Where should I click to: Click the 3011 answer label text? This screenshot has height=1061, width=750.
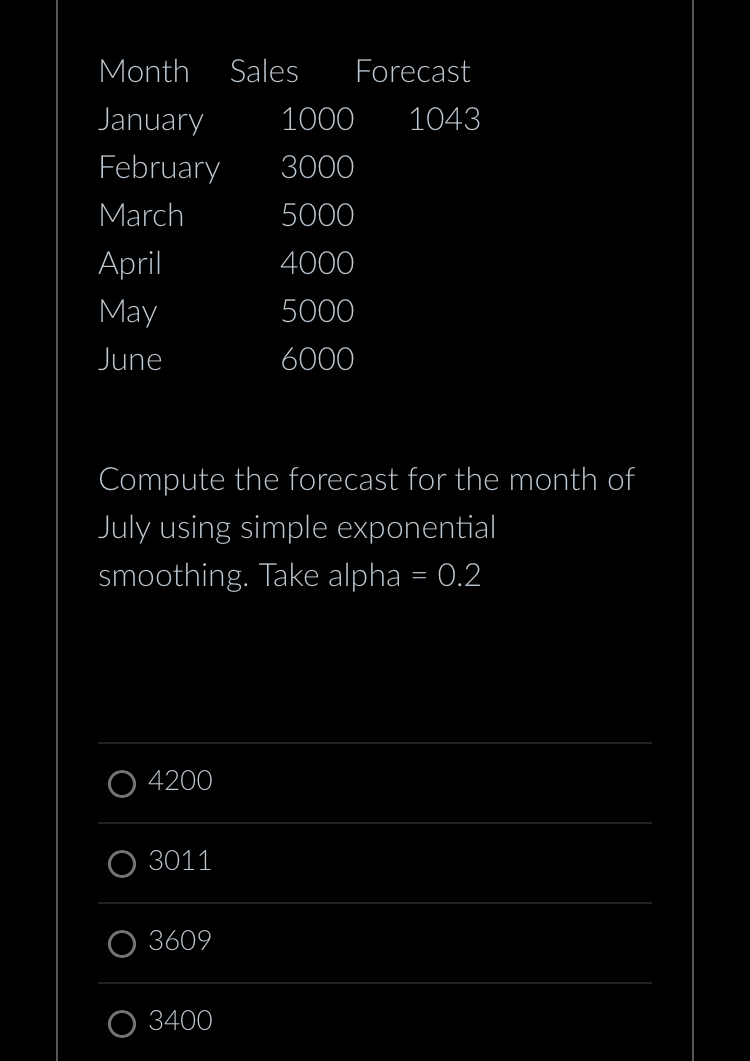coord(180,861)
